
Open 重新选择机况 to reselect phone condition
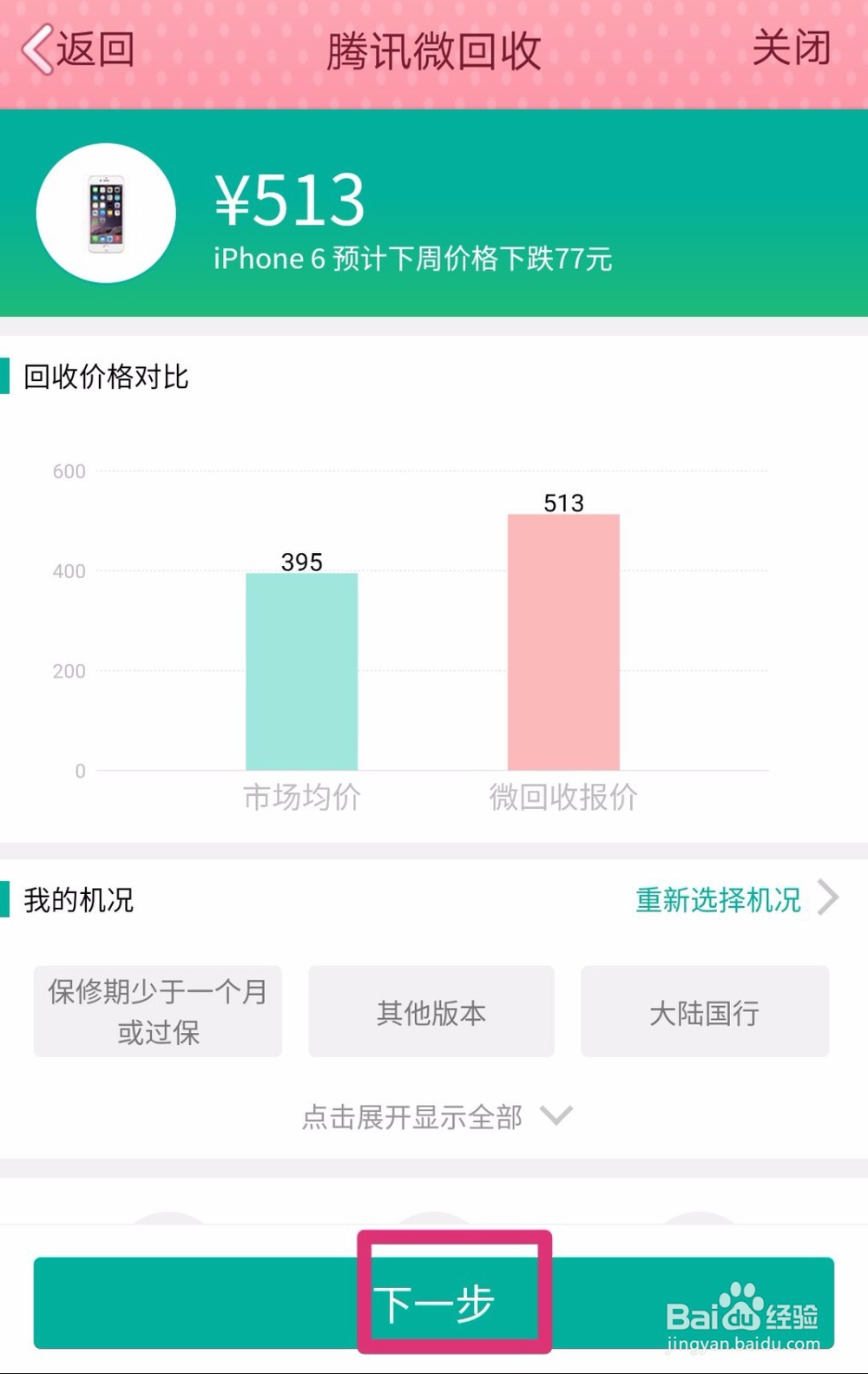tap(717, 901)
